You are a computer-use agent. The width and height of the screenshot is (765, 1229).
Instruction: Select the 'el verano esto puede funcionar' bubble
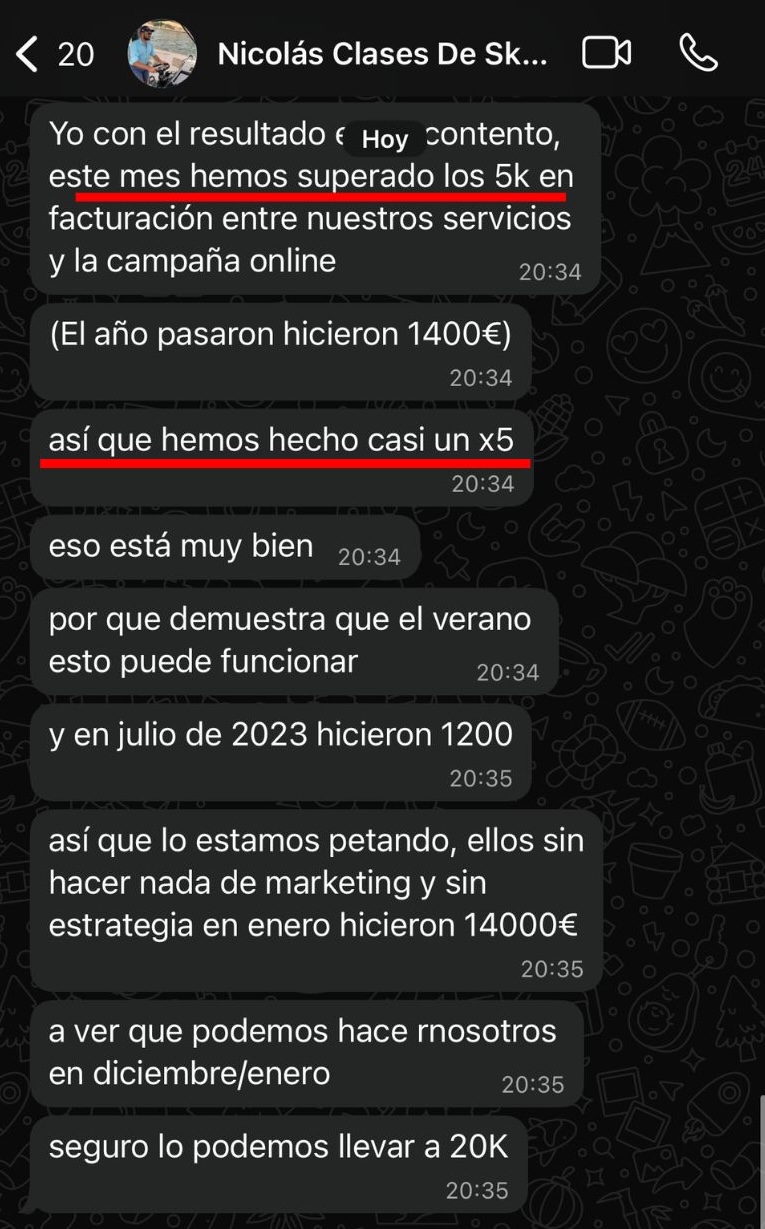[x=290, y=640]
